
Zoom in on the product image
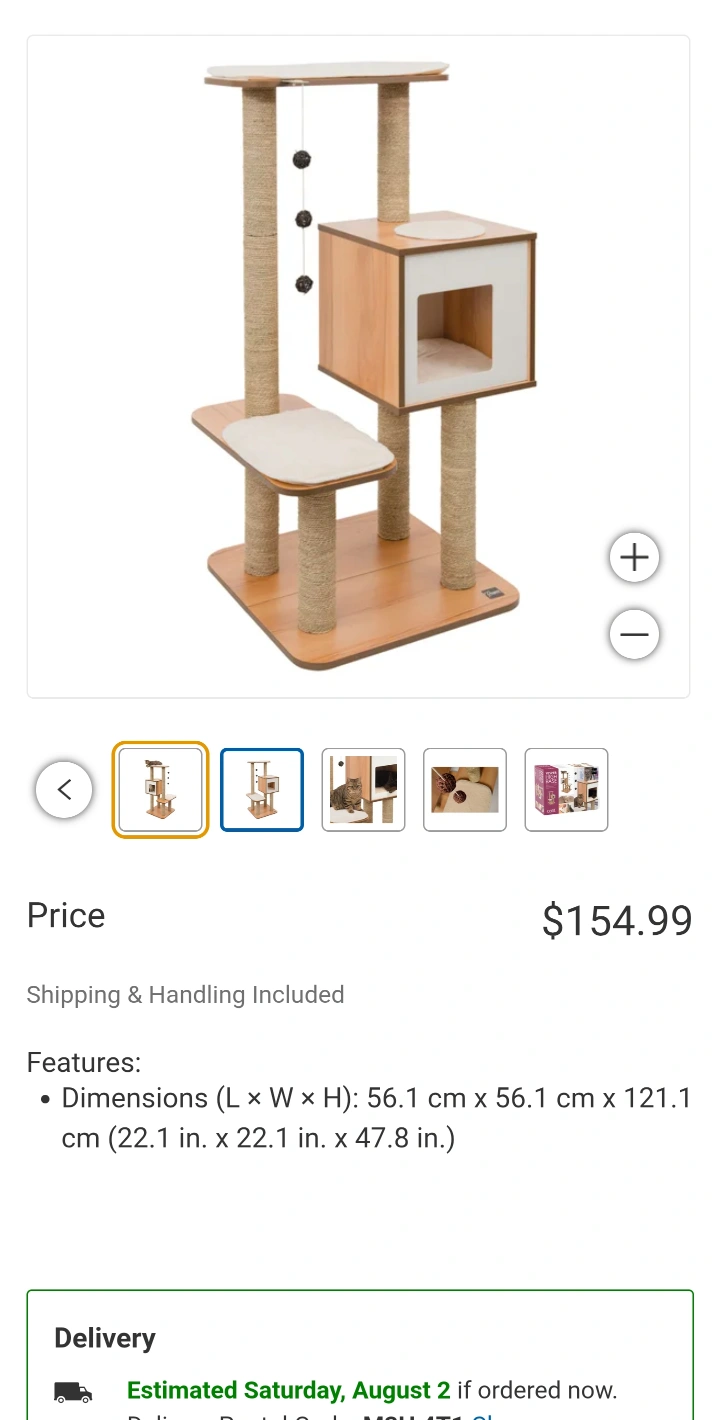coord(634,557)
